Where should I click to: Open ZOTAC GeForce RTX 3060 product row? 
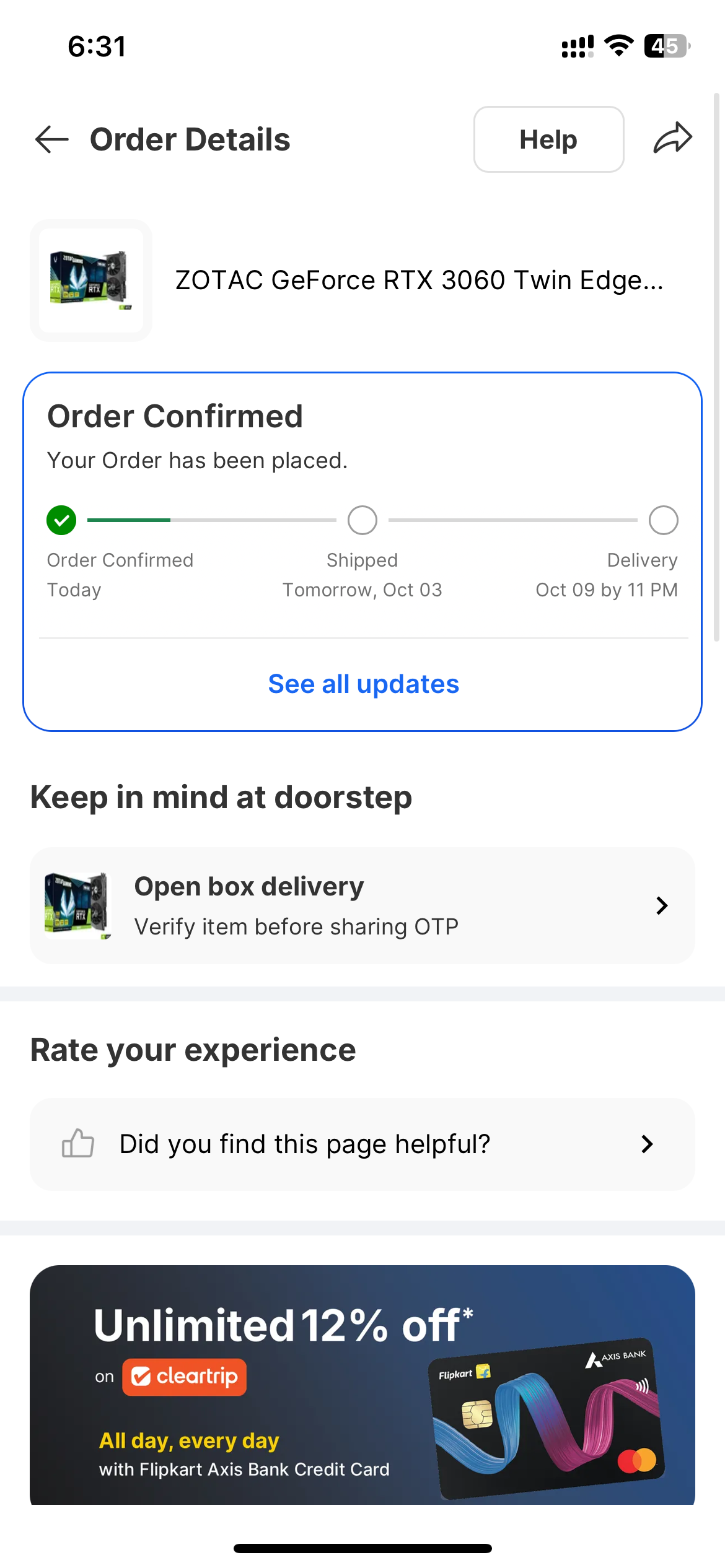tap(362, 281)
